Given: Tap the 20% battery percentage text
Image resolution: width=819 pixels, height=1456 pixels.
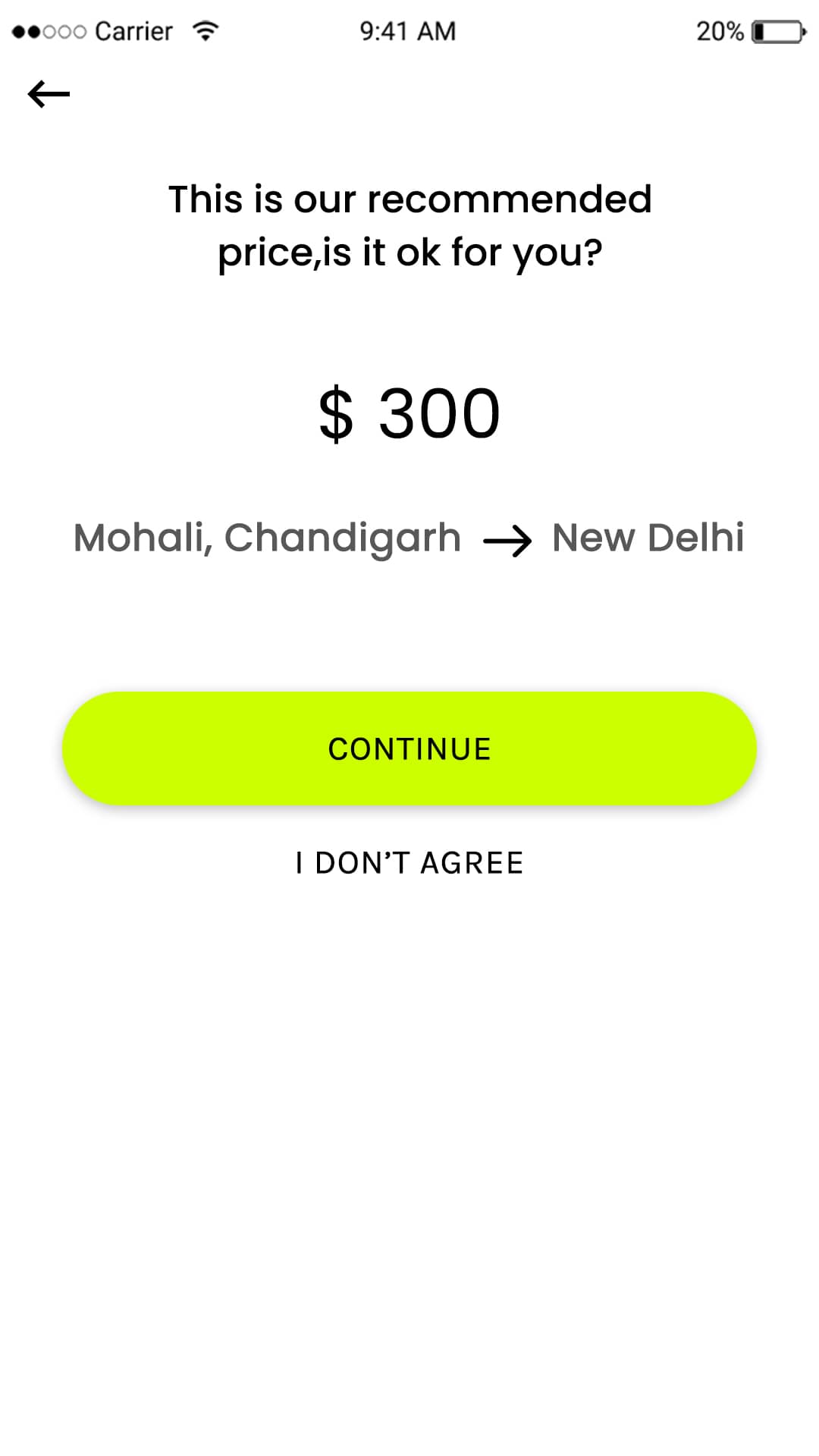Looking at the screenshot, I should tap(717, 30).
